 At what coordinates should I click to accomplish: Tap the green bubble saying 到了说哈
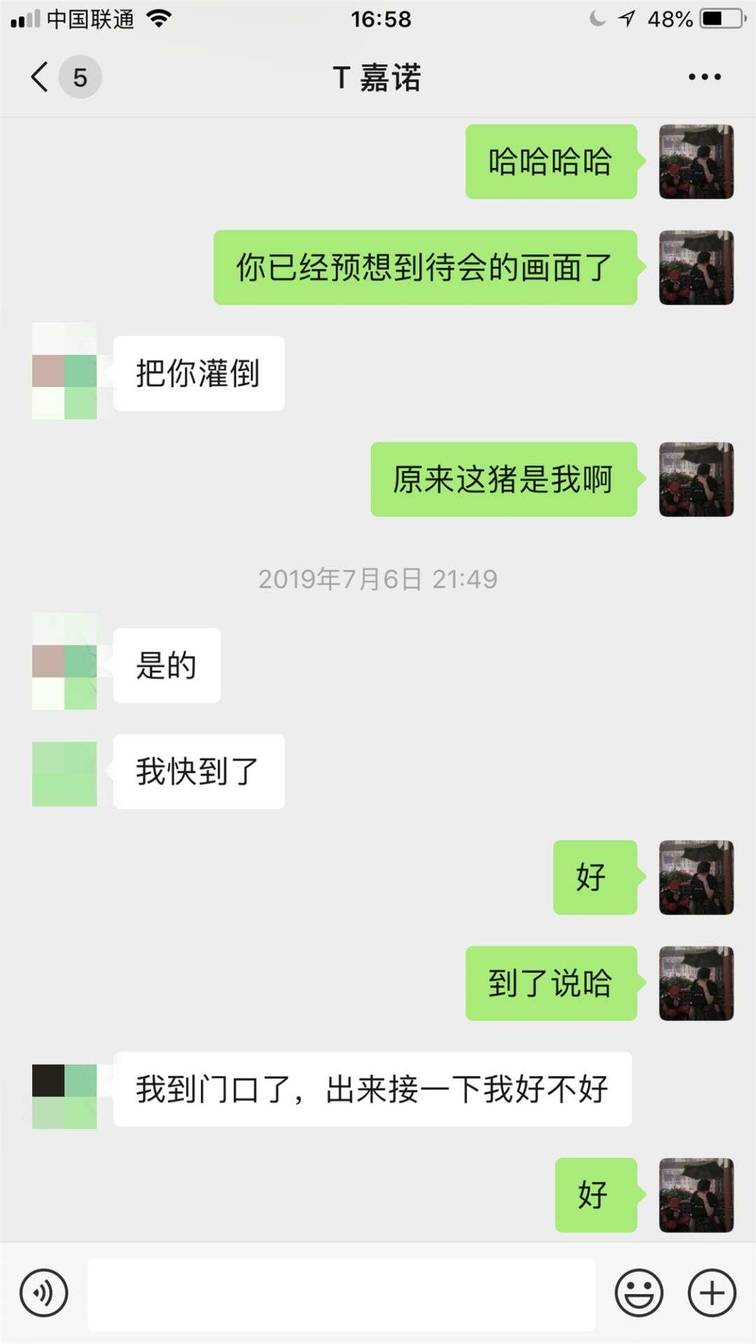pos(551,984)
